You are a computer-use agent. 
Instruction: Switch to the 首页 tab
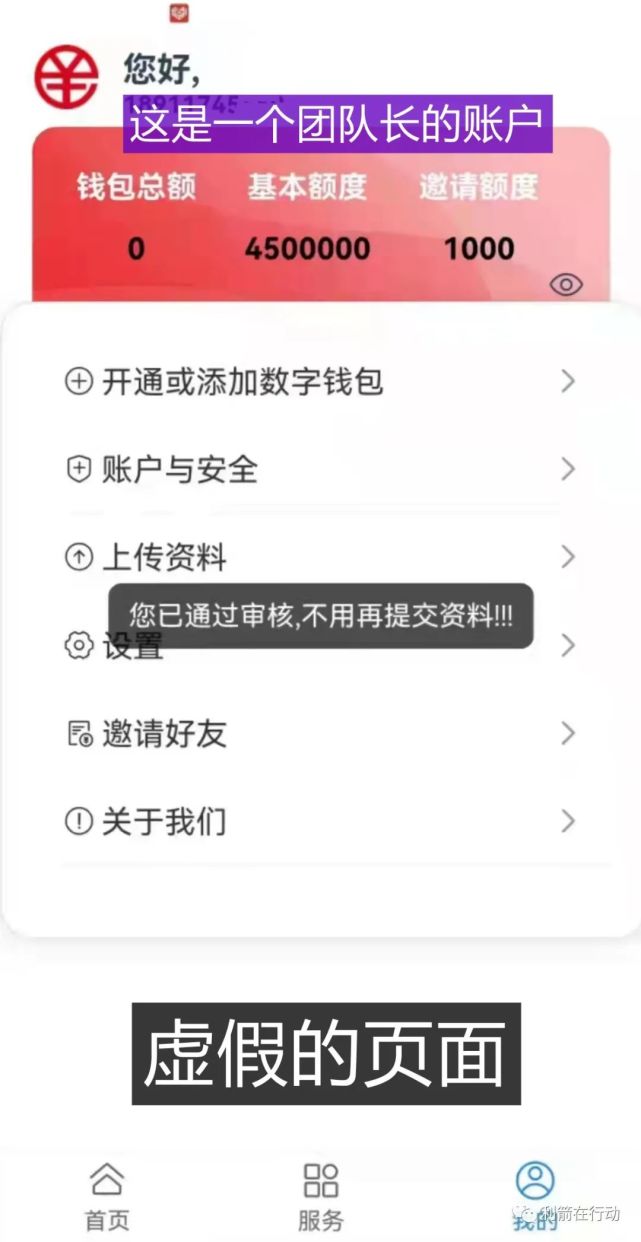tap(107, 1196)
